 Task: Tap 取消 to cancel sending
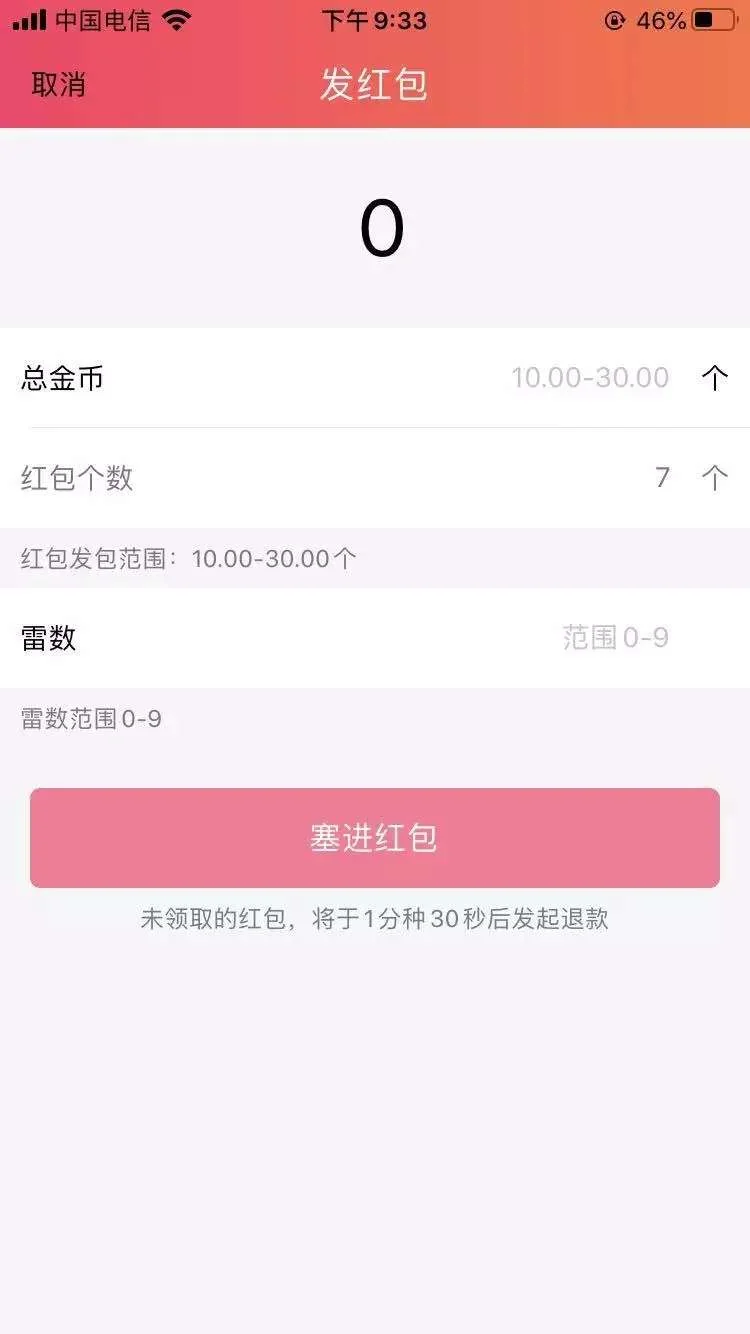pyautogui.click(x=58, y=85)
